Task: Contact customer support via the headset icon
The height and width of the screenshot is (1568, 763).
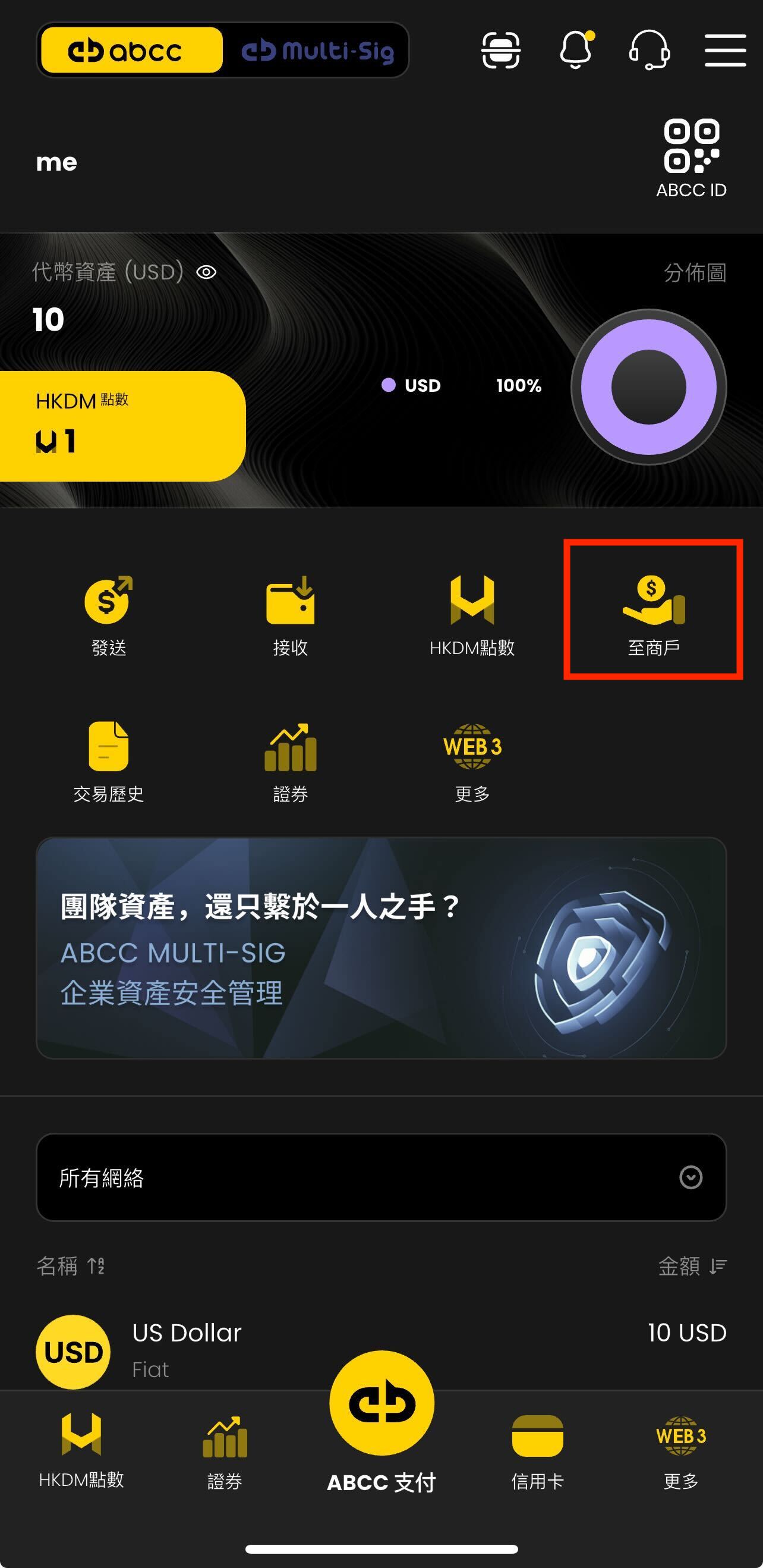Action: coord(650,50)
